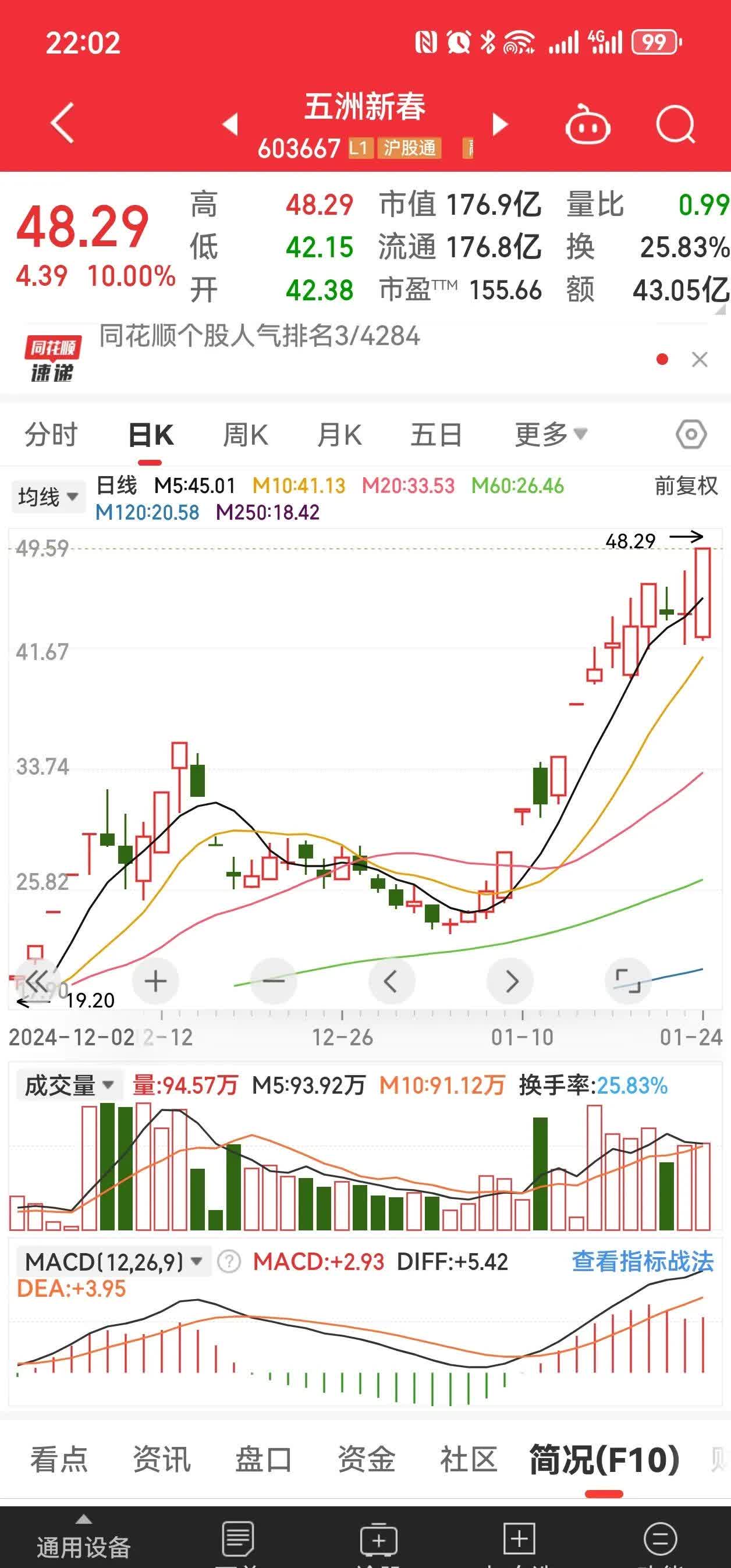This screenshot has height=1568, width=731.
Task: Zoom in on the K-line chart
Action: pos(155,980)
